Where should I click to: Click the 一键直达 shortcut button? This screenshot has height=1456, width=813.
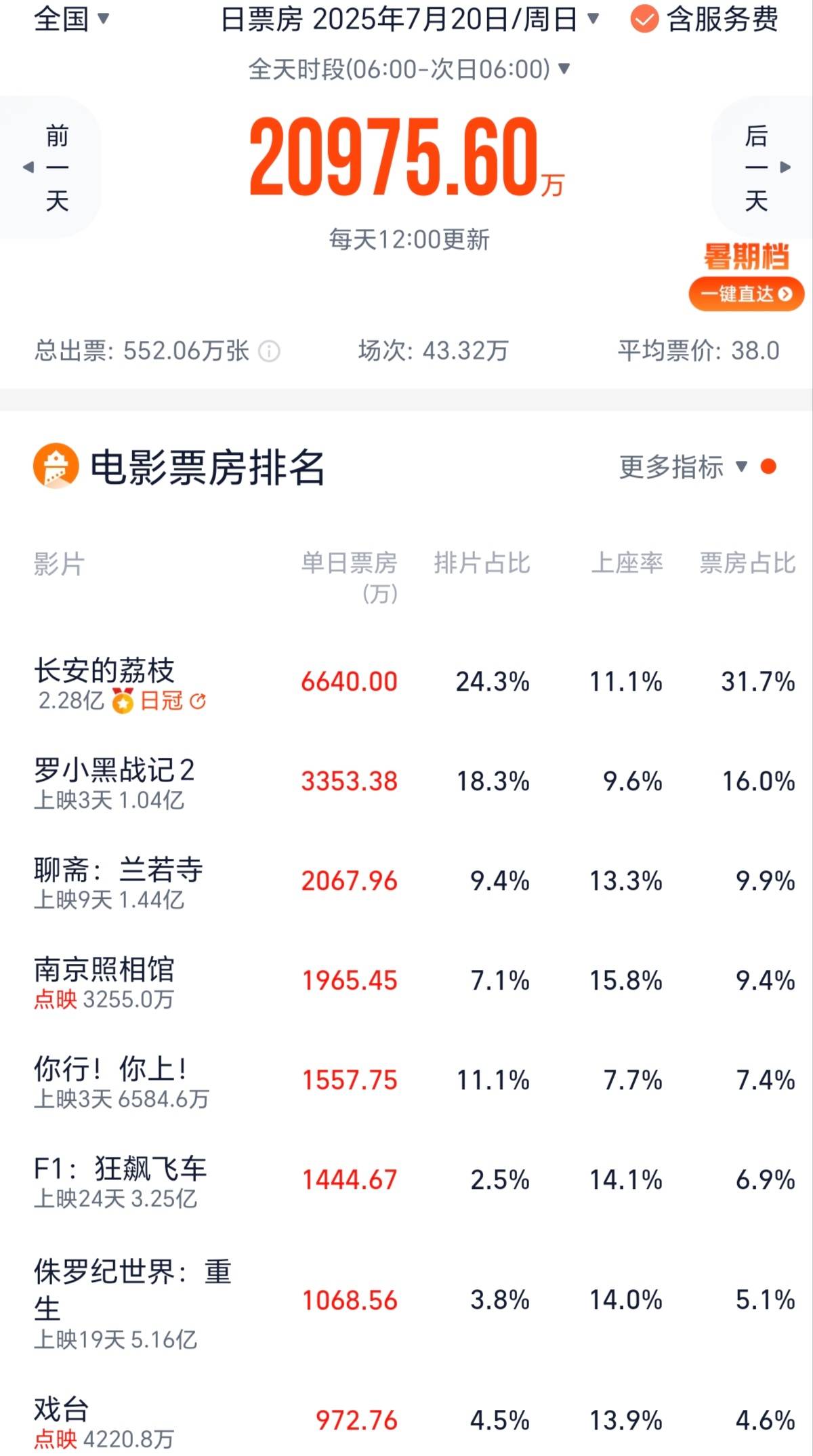745,294
